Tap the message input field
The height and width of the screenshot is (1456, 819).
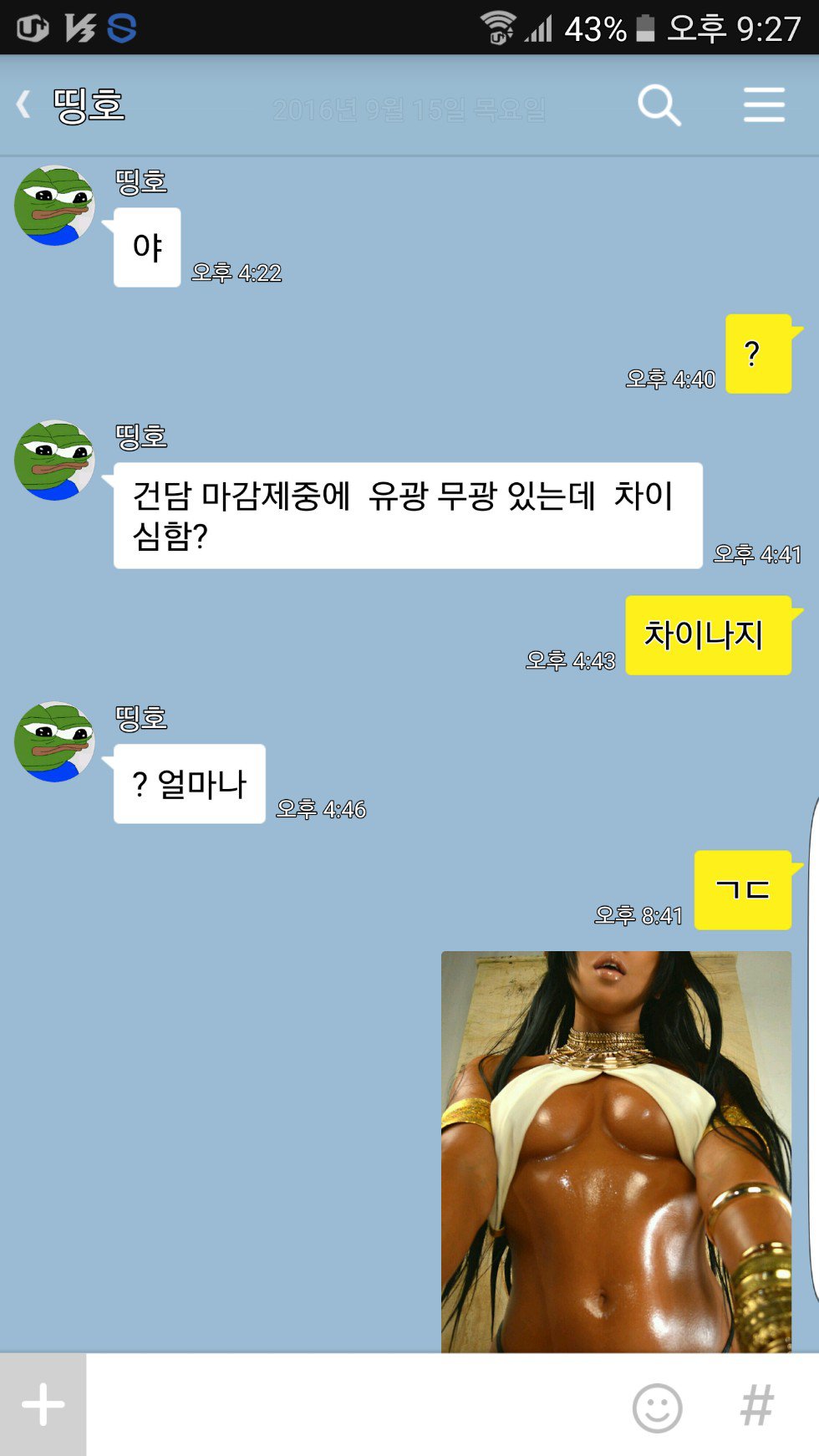click(351, 1404)
